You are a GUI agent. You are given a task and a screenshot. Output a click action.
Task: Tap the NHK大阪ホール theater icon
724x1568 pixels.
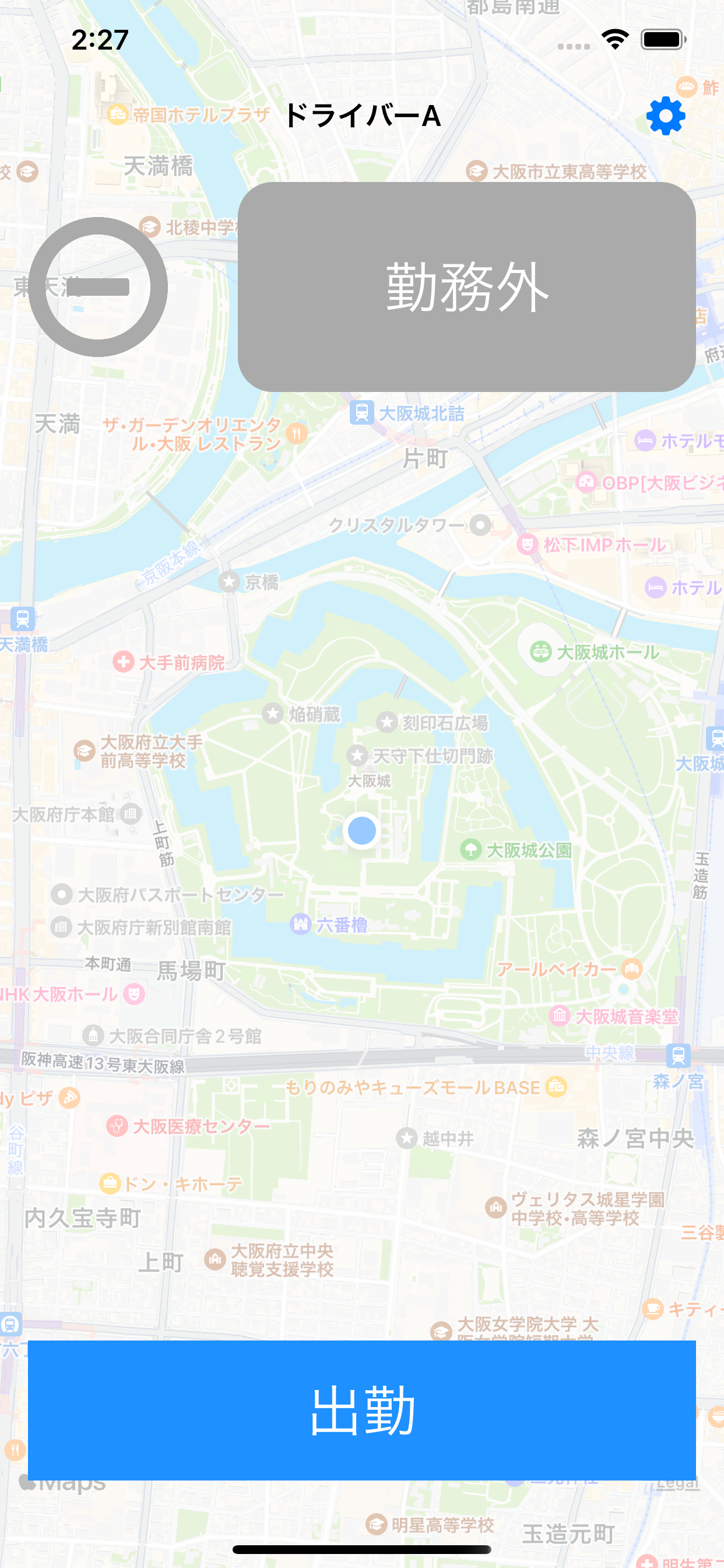[x=133, y=995]
